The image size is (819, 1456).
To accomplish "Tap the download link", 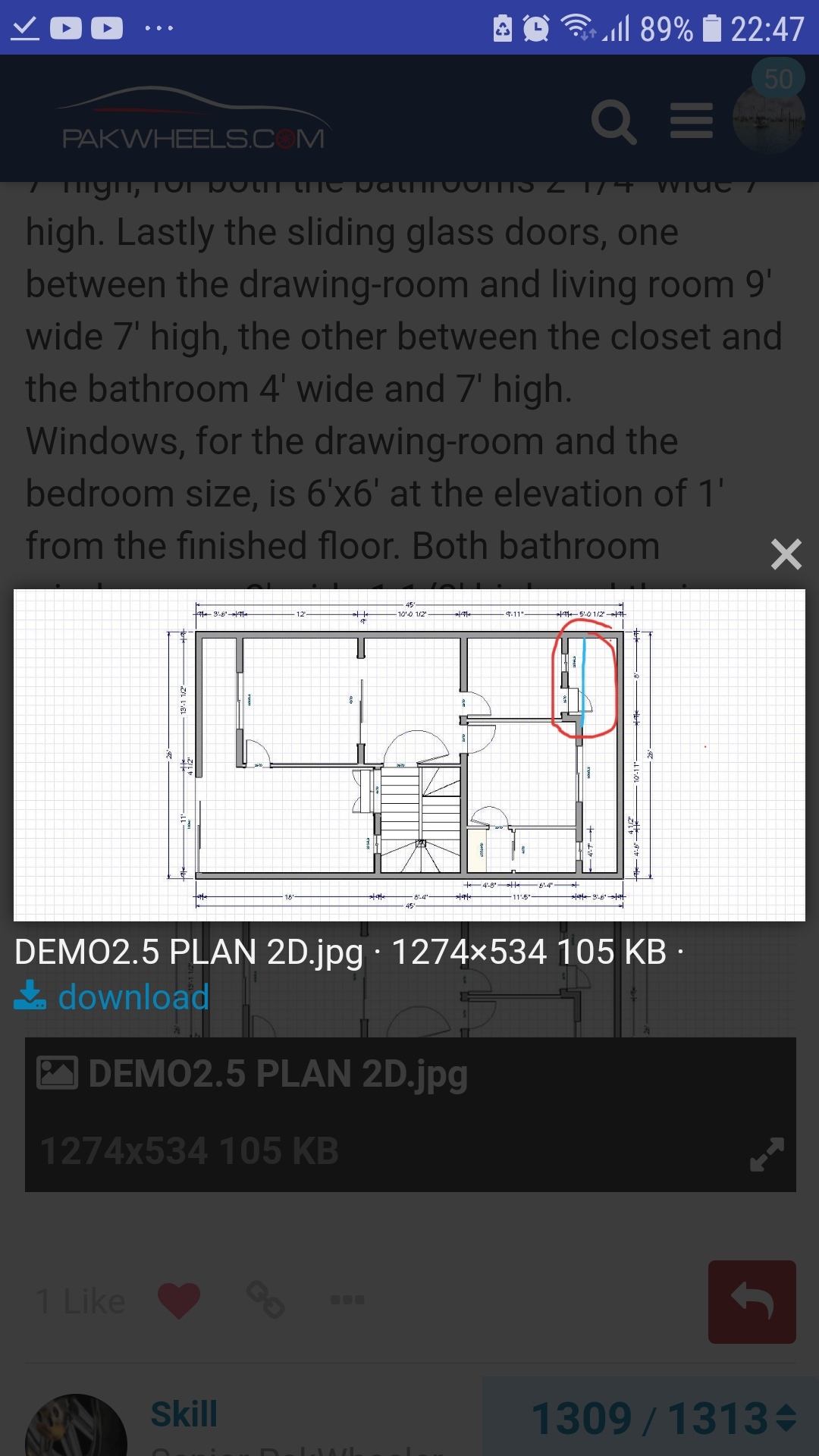I will [x=111, y=996].
